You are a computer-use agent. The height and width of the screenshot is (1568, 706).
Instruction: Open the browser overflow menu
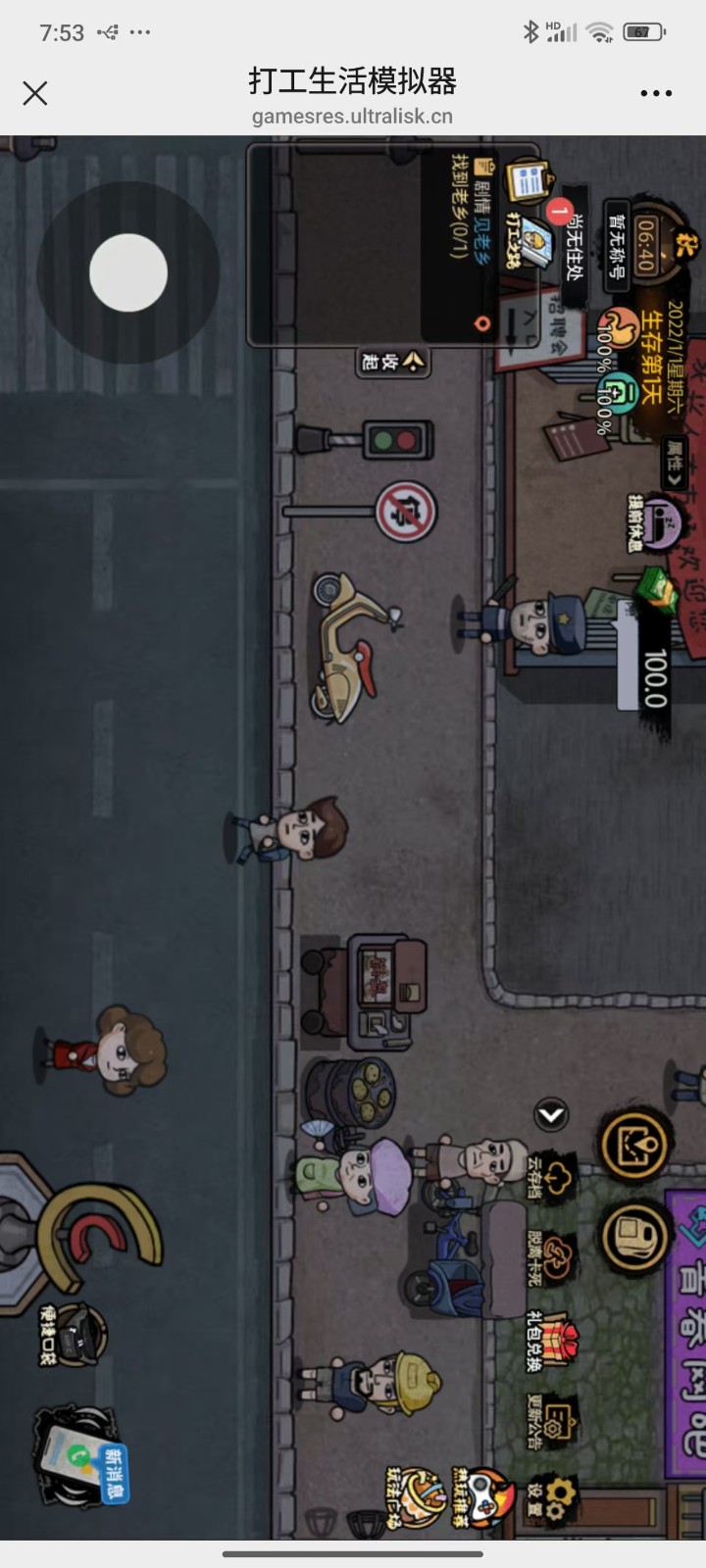click(x=656, y=93)
